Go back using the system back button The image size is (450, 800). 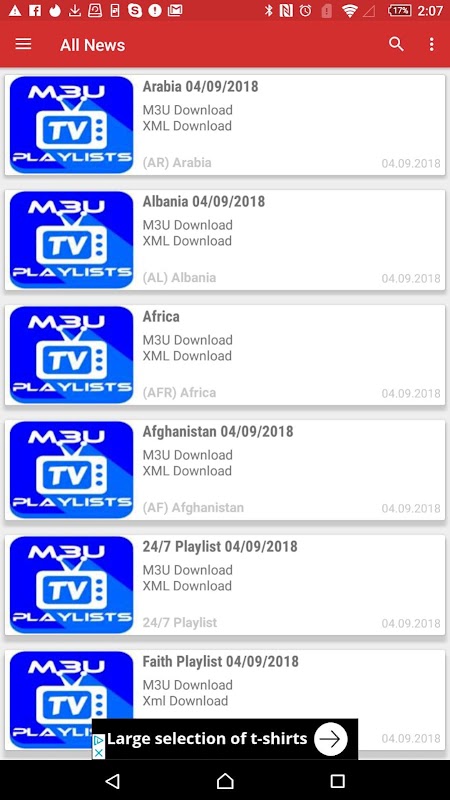[112, 780]
